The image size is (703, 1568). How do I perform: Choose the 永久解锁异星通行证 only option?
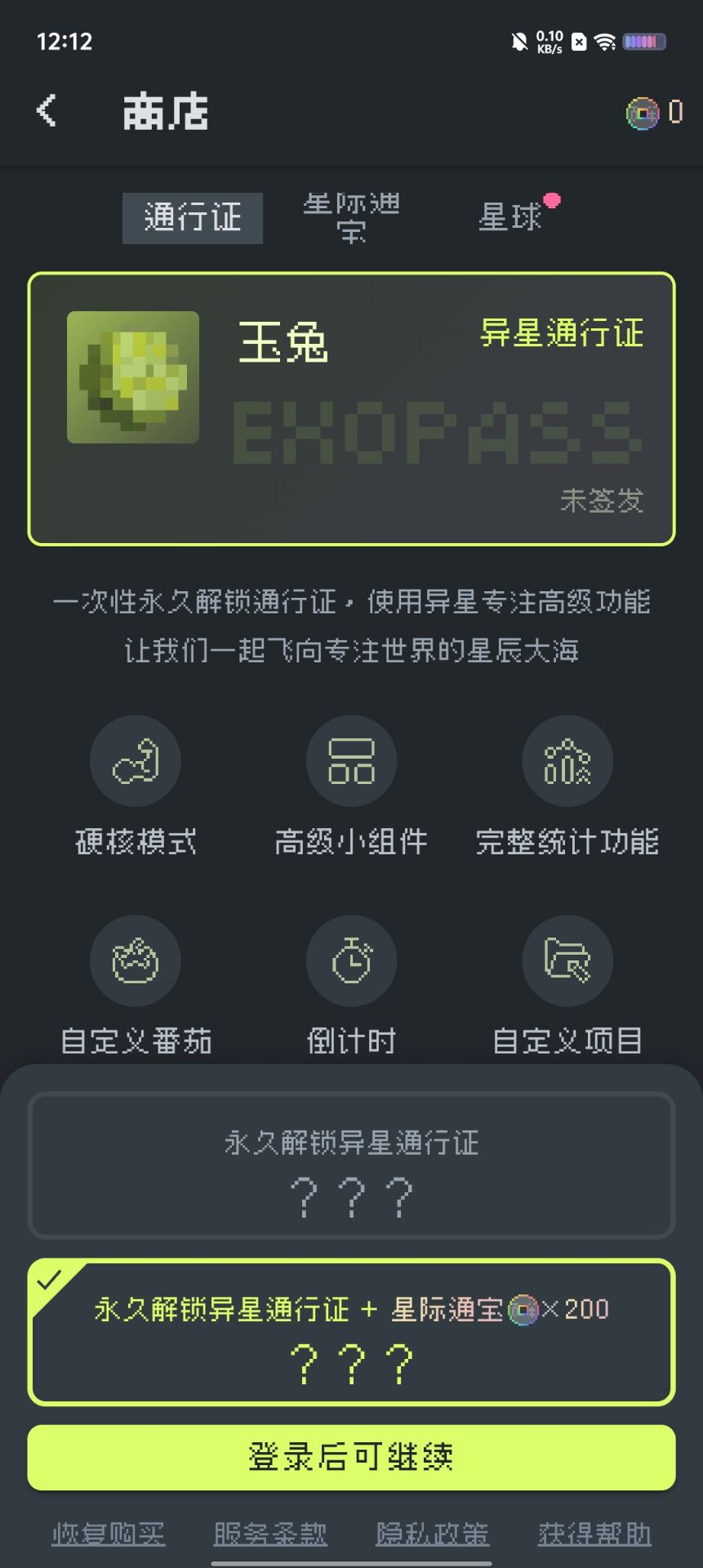(351, 1165)
